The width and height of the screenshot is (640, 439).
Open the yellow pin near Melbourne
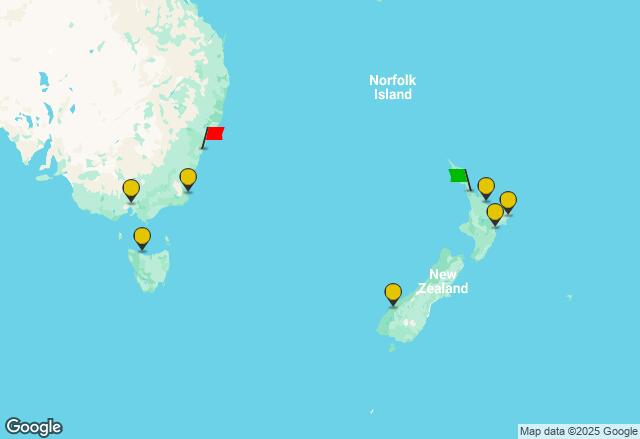pyautogui.click(x=131, y=189)
